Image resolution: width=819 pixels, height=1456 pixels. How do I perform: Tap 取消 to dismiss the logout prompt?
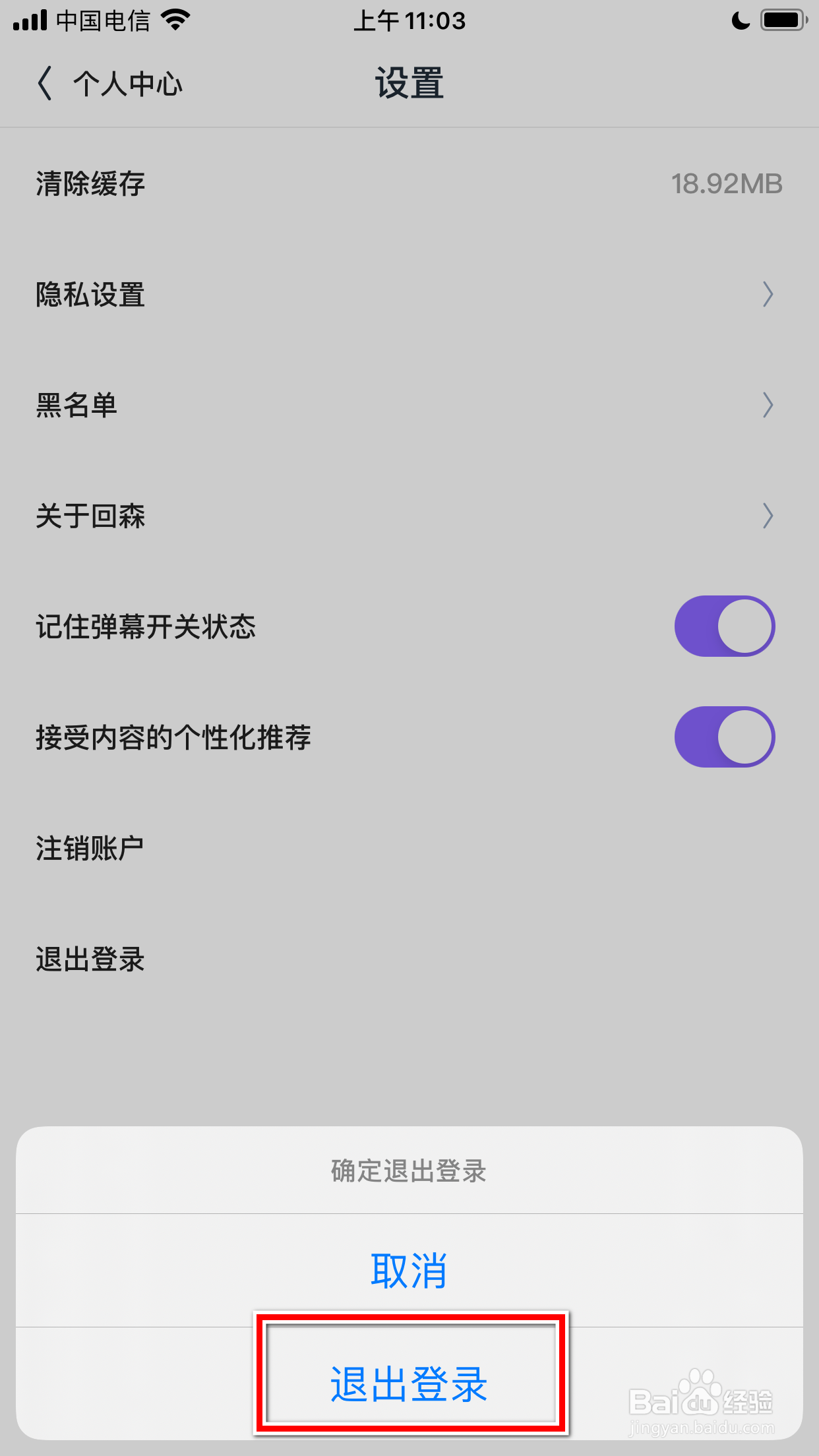(x=409, y=1273)
